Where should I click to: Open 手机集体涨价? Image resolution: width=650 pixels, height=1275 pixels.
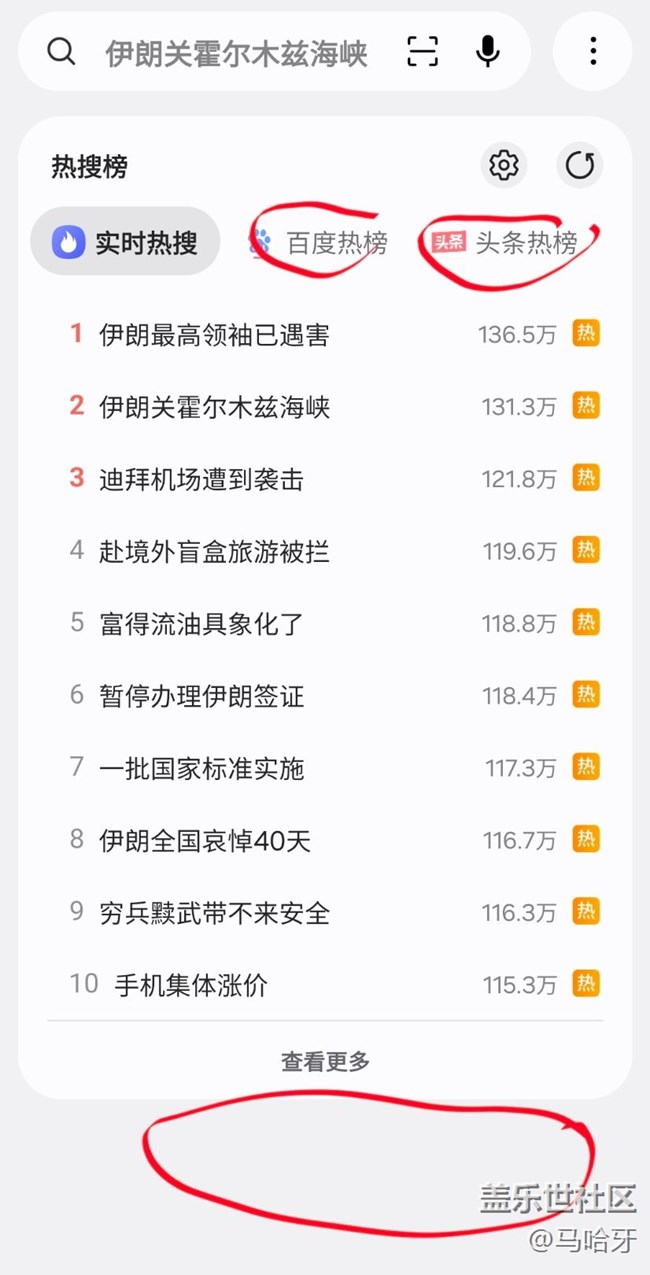[190, 985]
